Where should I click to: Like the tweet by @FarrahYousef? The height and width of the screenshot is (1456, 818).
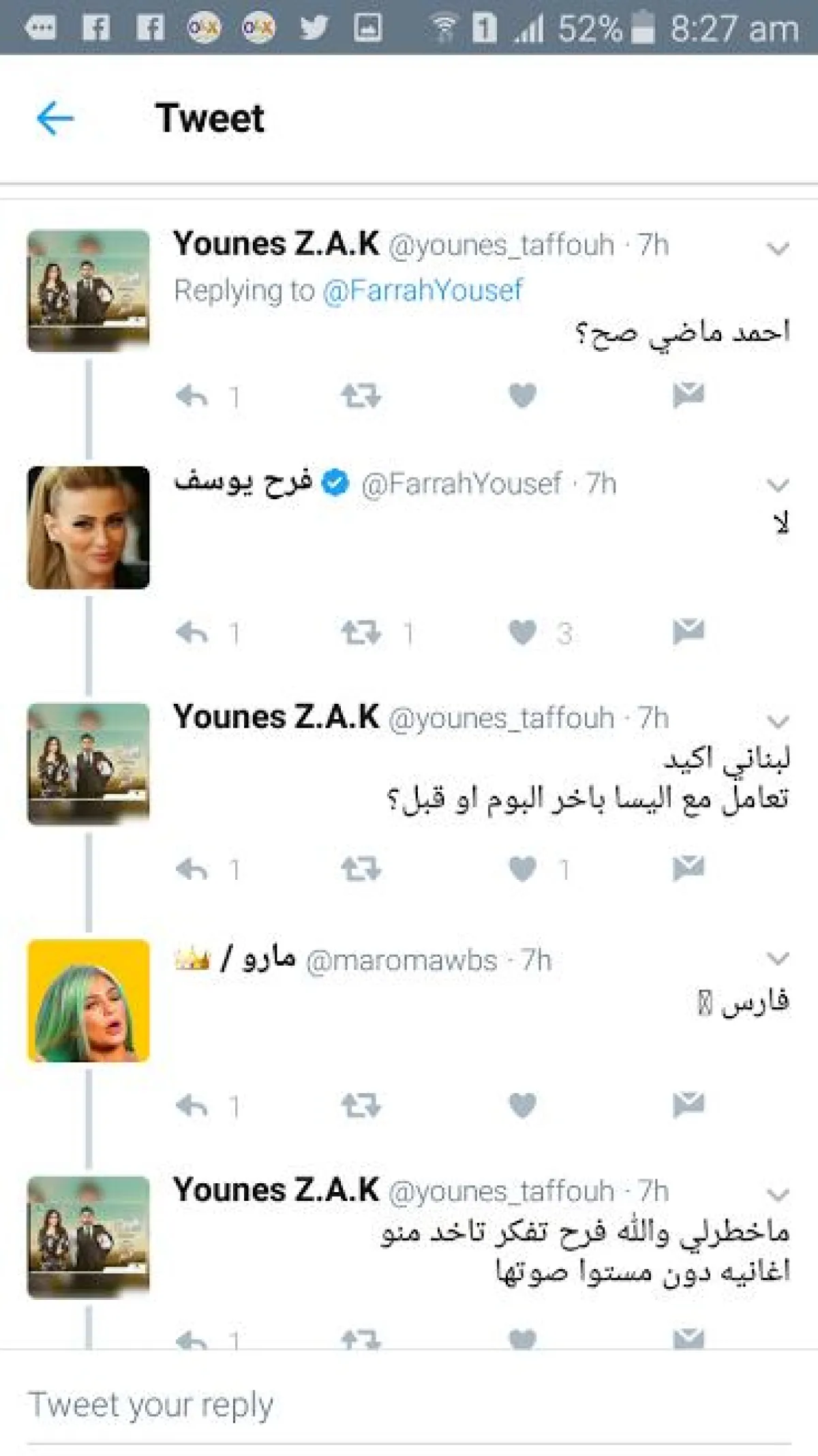pyautogui.click(x=523, y=632)
